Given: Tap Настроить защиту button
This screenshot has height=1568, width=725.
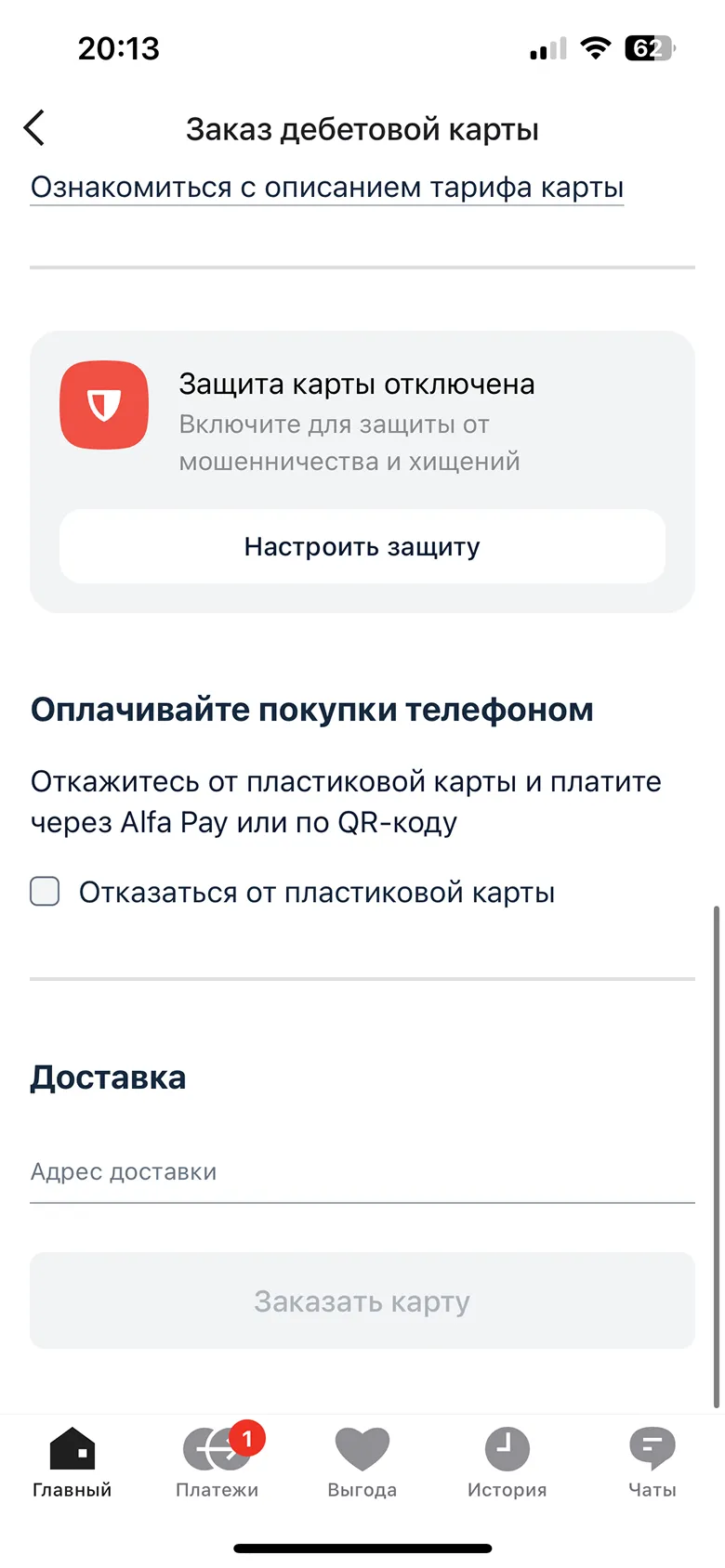Looking at the screenshot, I should click(362, 547).
